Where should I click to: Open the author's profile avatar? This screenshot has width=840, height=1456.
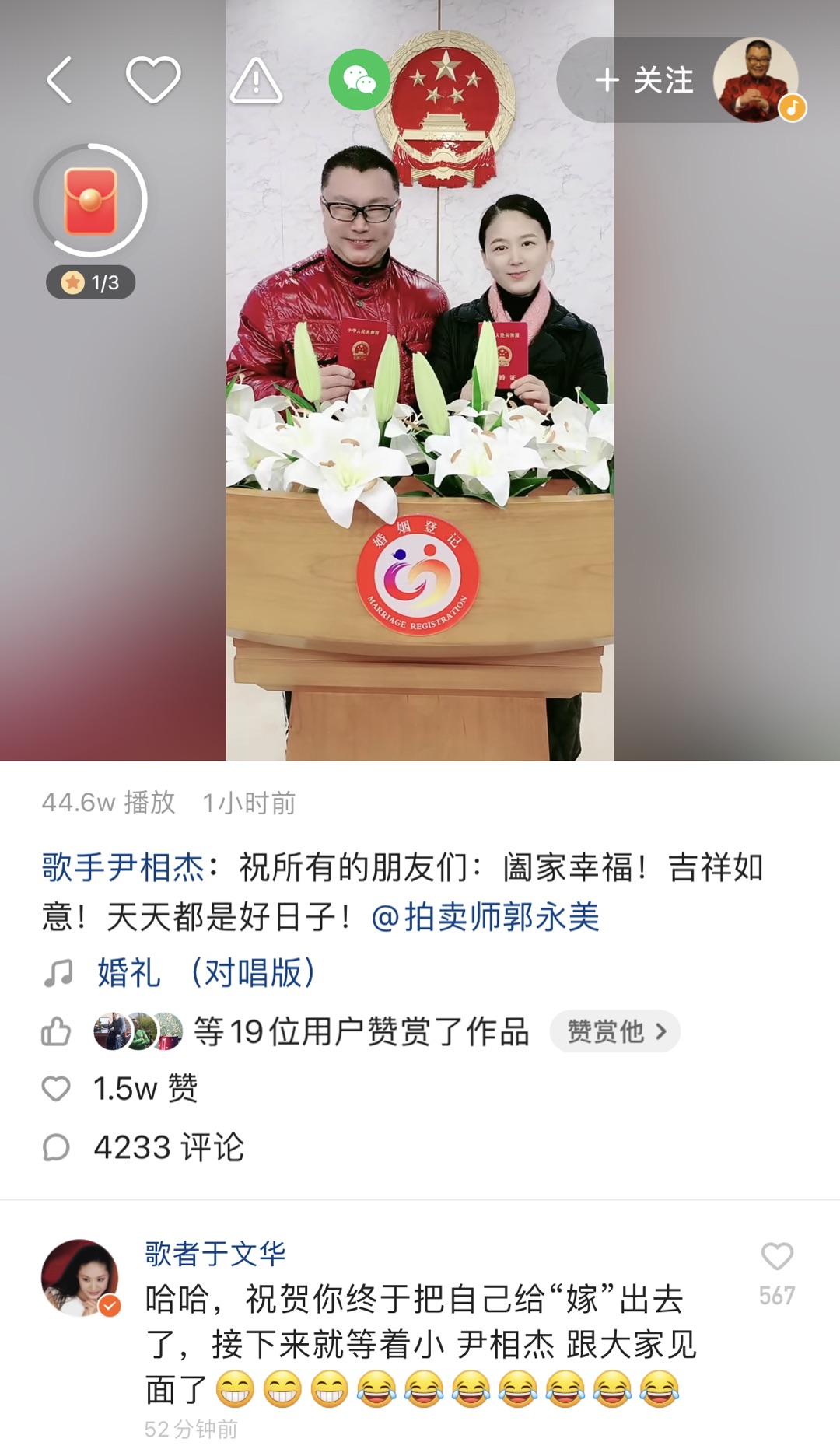click(756, 80)
